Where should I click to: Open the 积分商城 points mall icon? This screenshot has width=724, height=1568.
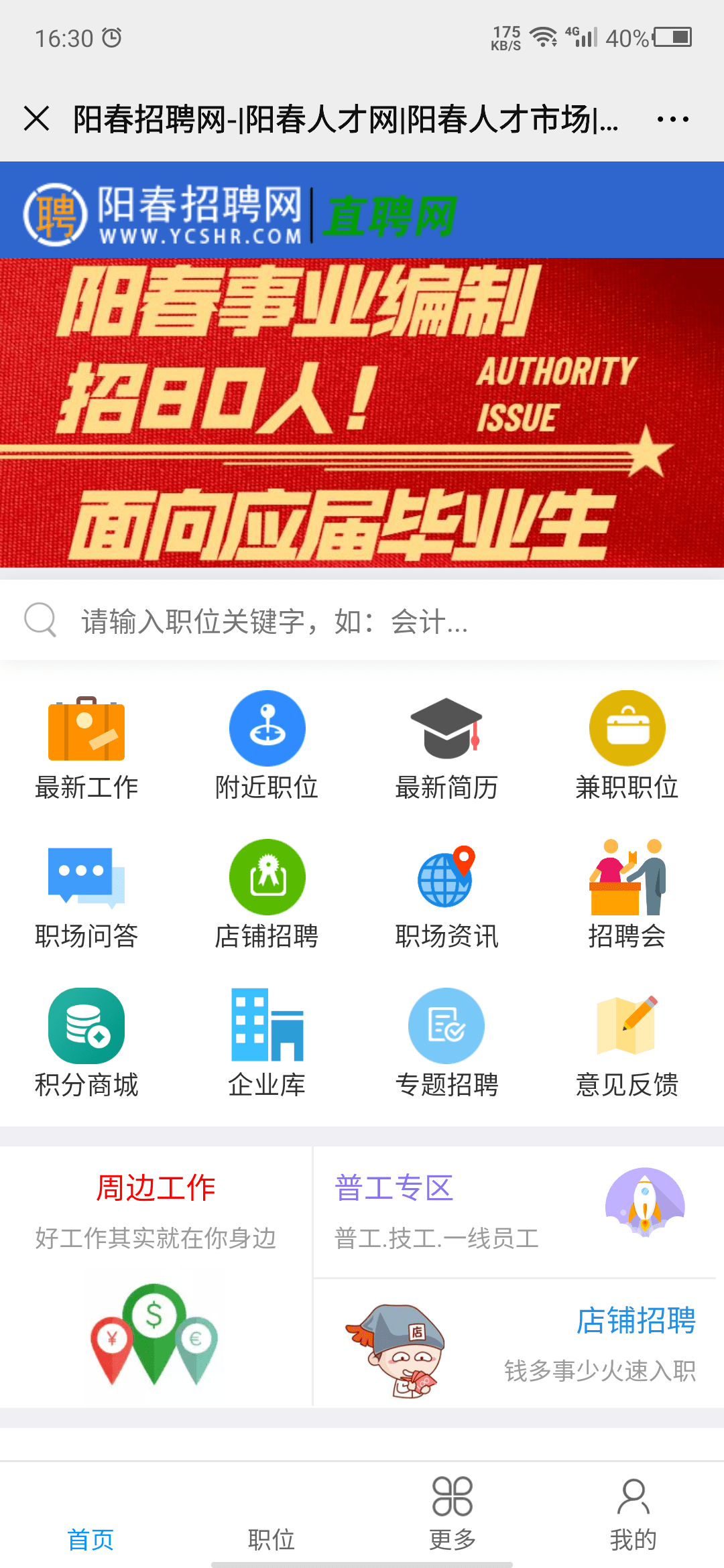[x=87, y=1025]
